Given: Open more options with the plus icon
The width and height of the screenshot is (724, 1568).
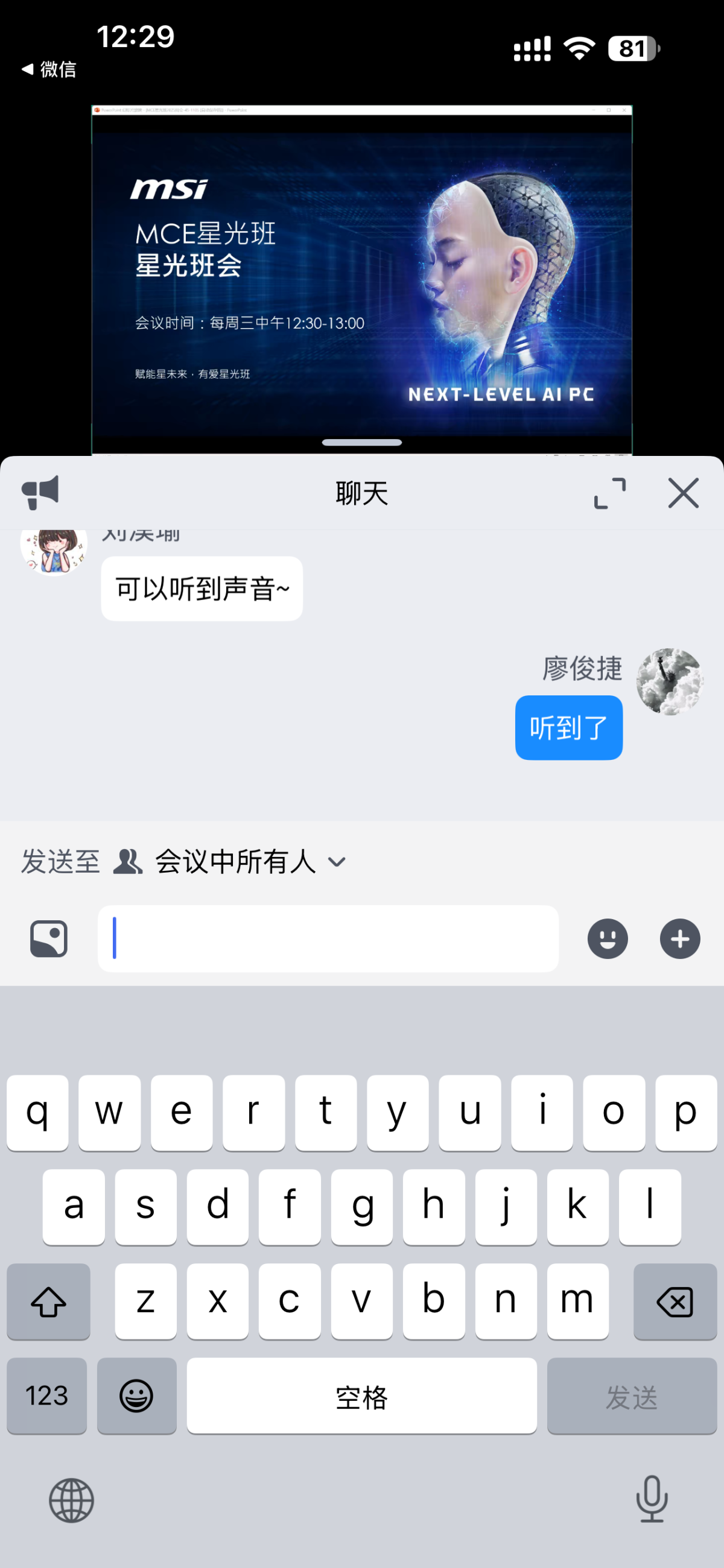Looking at the screenshot, I should [679, 938].
